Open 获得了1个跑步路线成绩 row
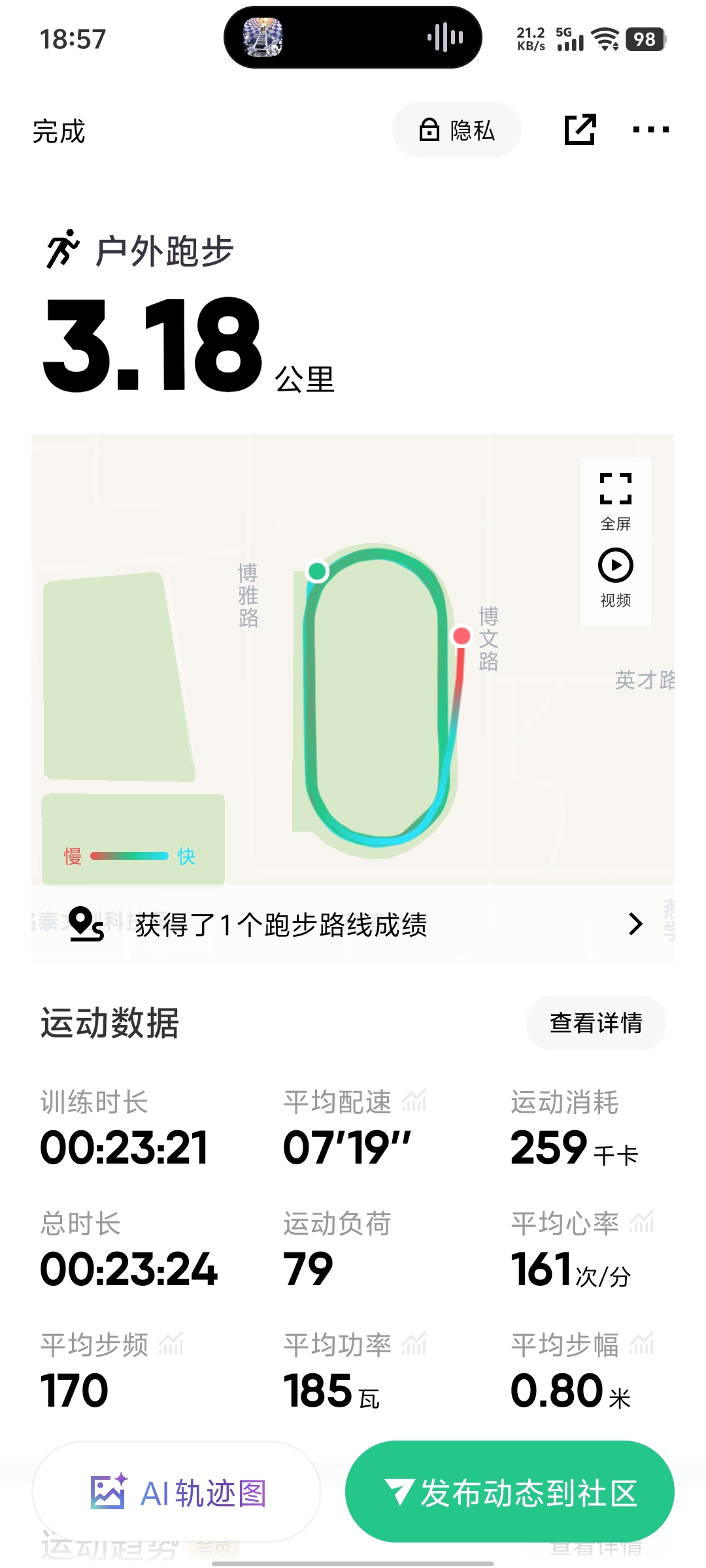The image size is (706, 1568). (353, 924)
